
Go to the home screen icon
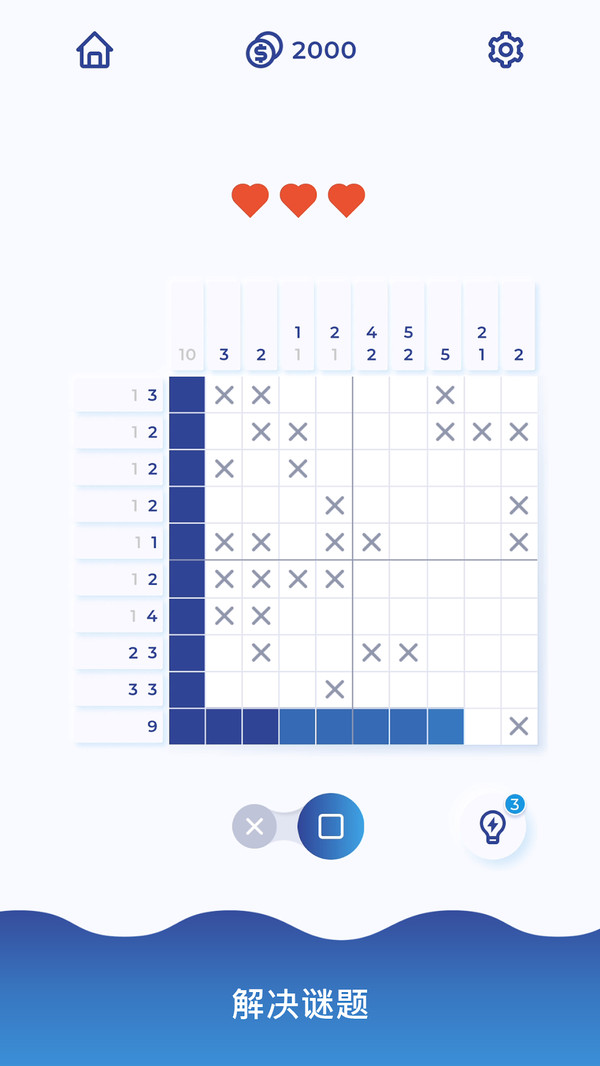point(95,50)
